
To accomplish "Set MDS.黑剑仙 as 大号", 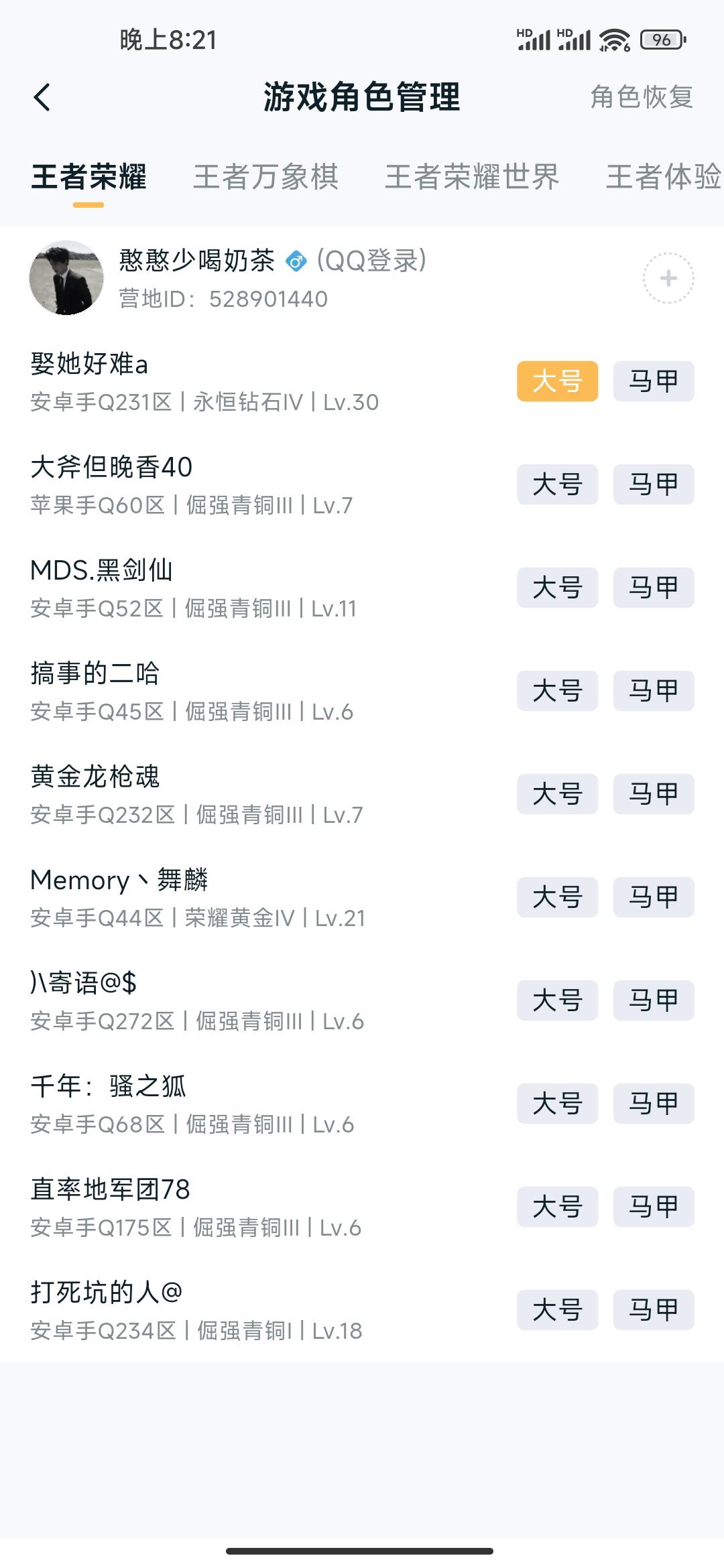I will click(x=557, y=588).
